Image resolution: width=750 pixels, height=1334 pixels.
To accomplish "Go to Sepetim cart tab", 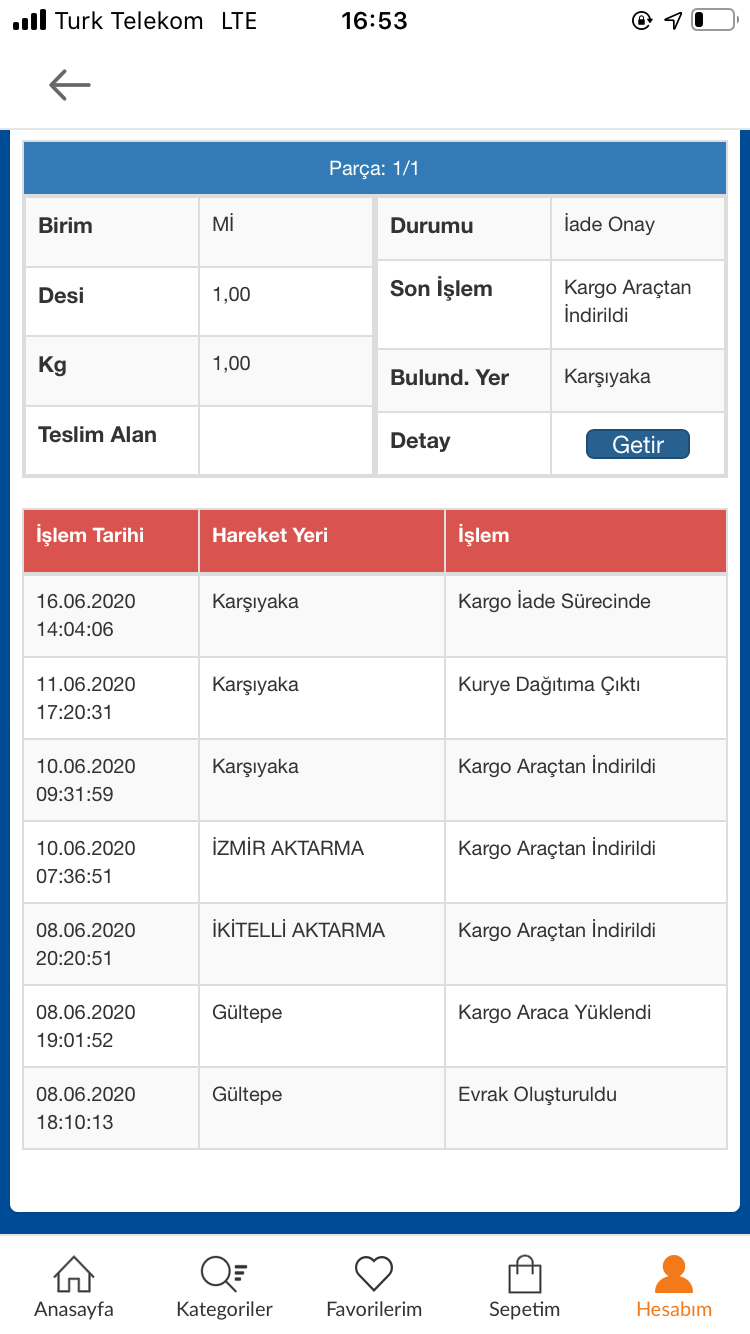I will 524,1287.
